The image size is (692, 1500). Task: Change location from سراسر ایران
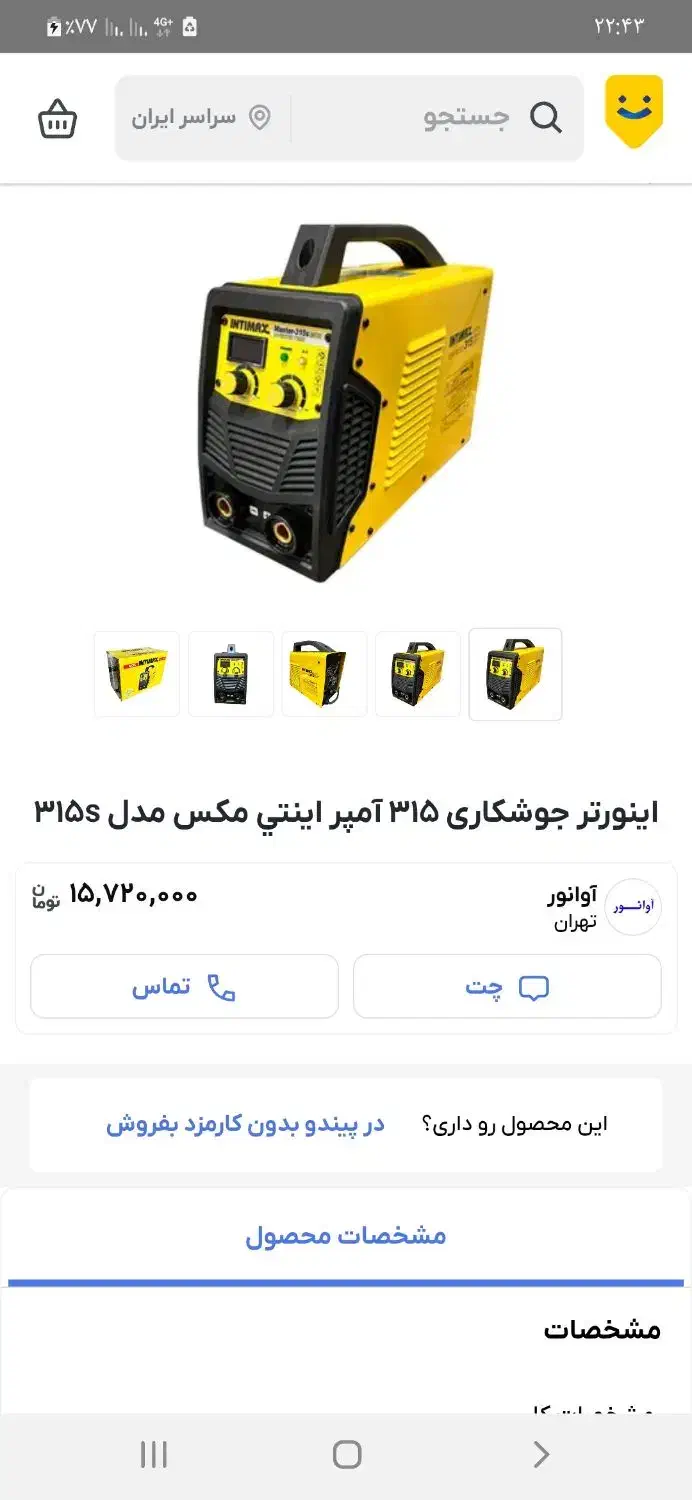201,118
